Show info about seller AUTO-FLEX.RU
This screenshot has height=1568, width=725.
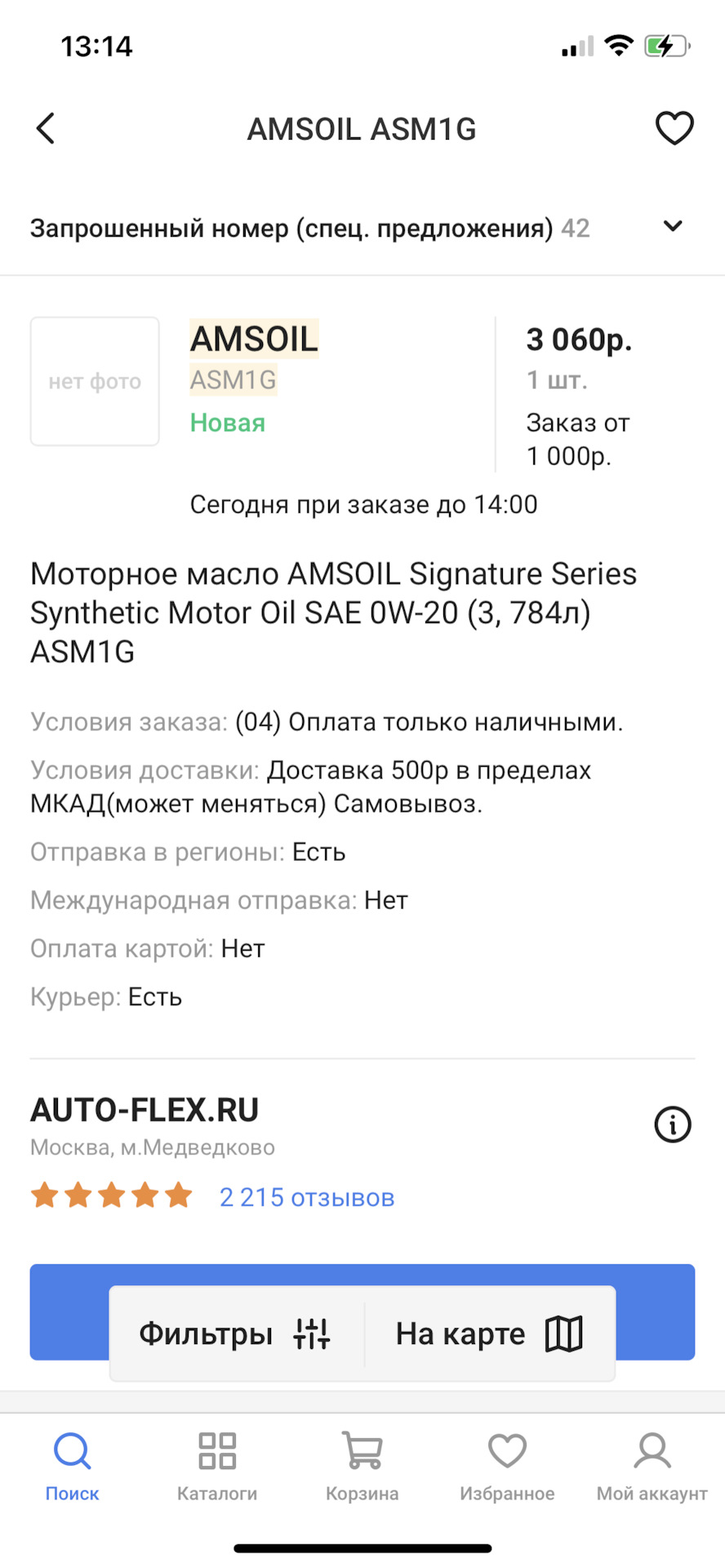[x=673, y=1125]
